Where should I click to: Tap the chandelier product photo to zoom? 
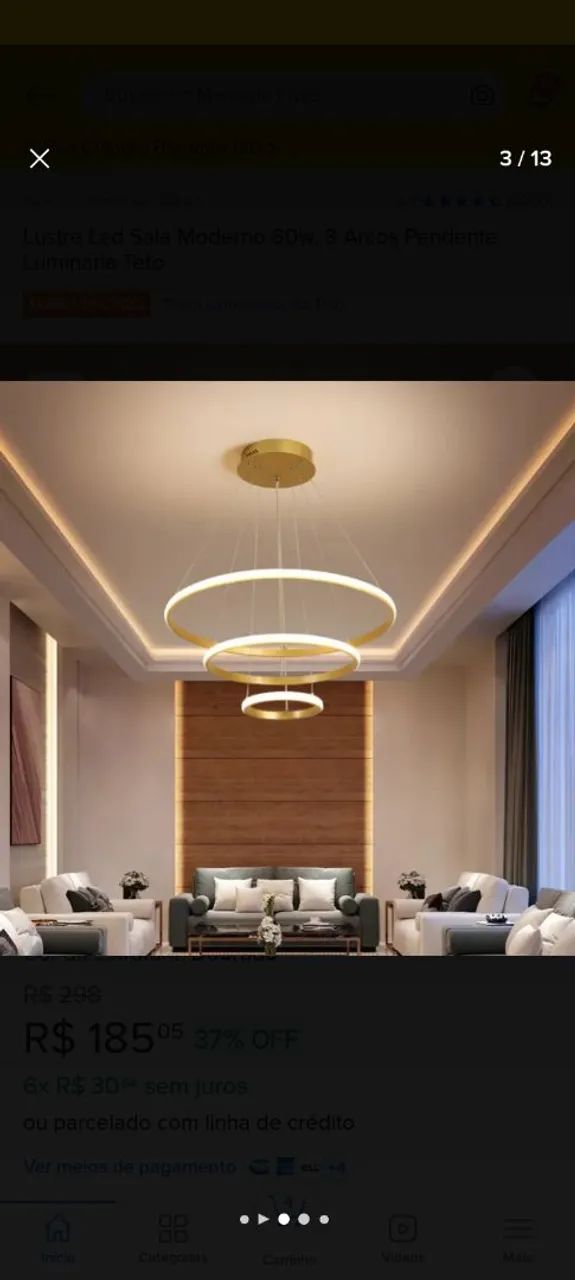287,668
